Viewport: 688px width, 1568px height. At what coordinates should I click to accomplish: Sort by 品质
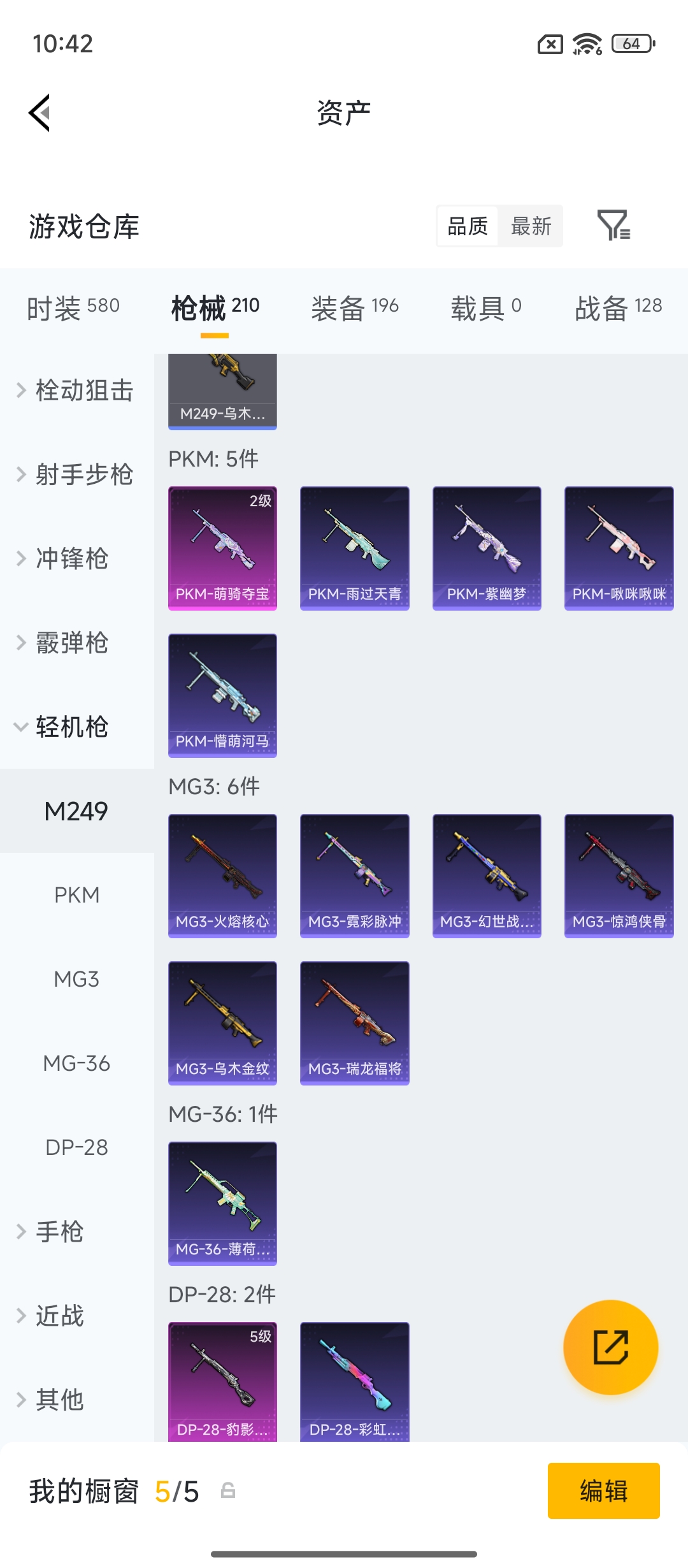click(x=468, y=226)
